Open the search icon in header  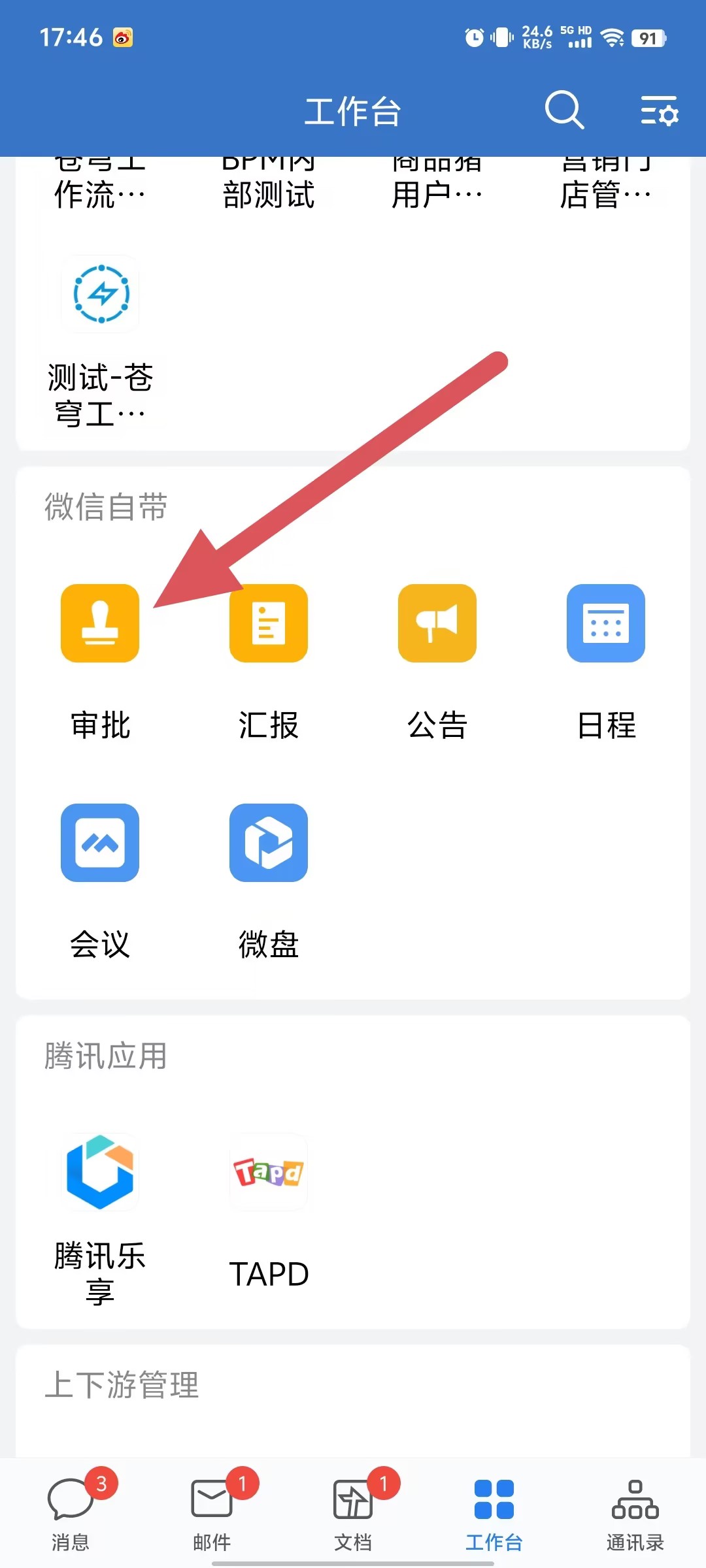click(x=563, y=110)
